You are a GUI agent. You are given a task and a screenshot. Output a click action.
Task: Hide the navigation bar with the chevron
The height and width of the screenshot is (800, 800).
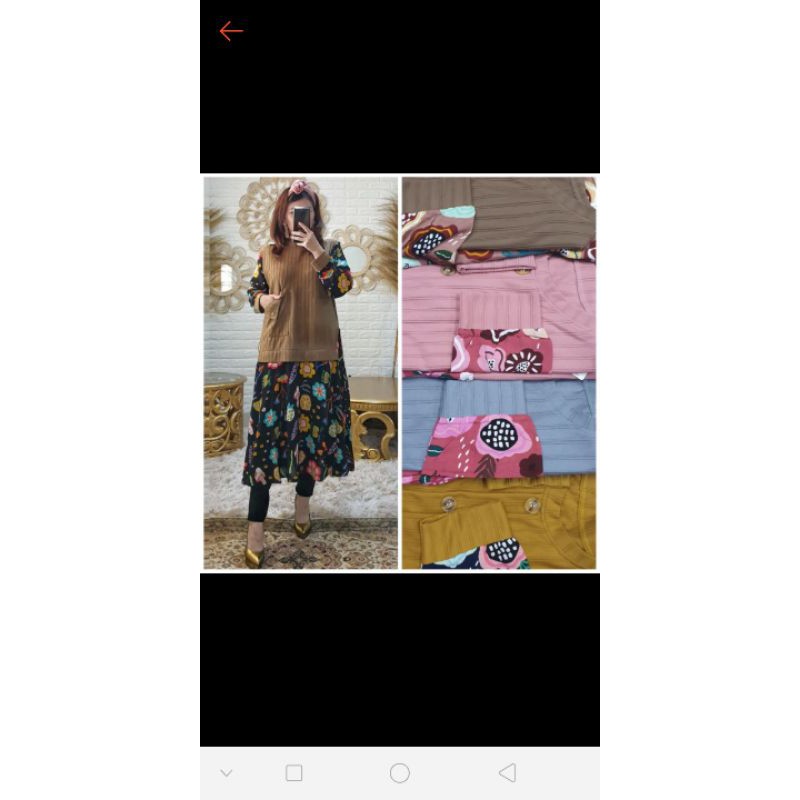(x=226, y=773)
